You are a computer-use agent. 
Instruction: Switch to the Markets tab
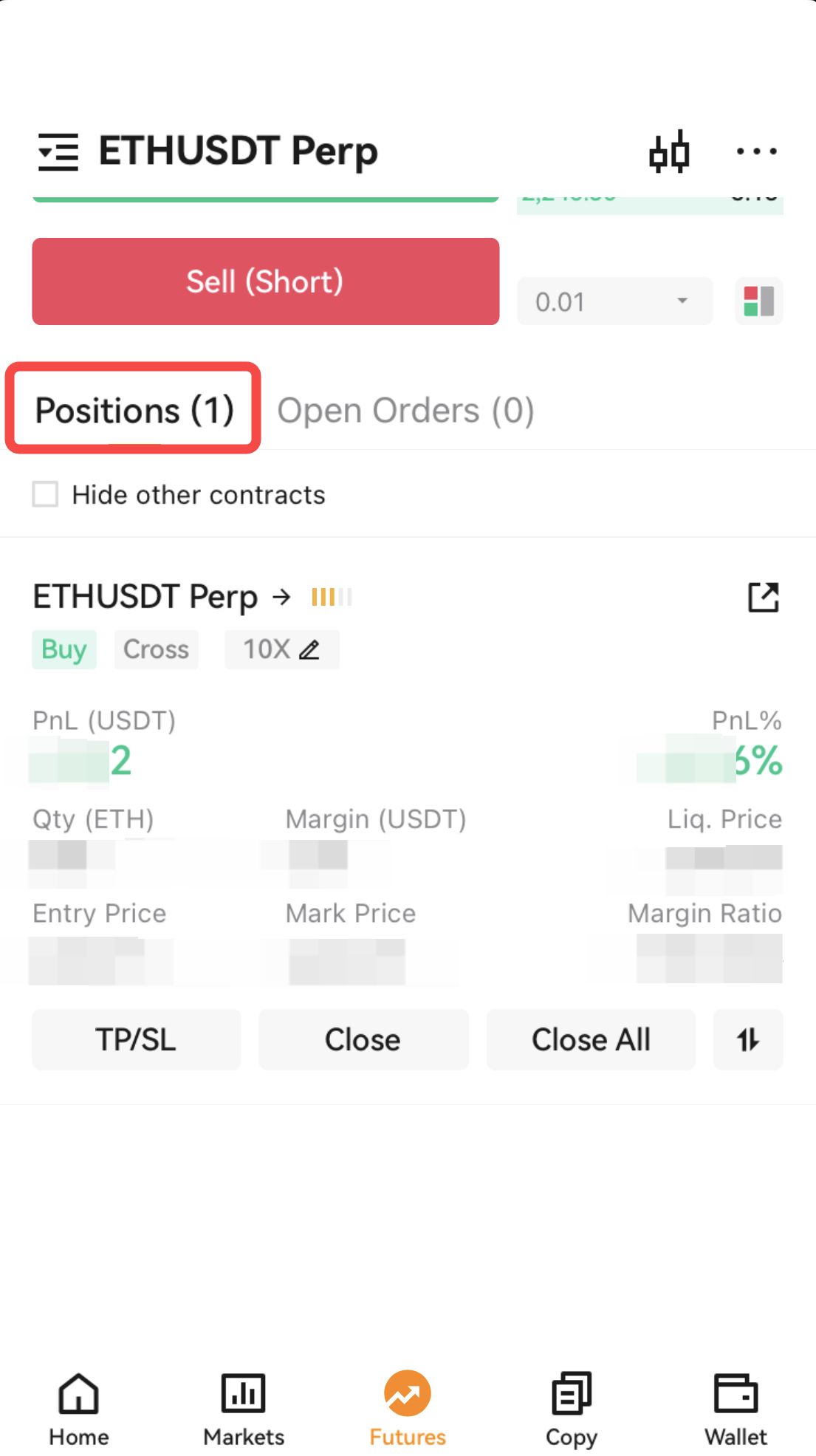244,1409
